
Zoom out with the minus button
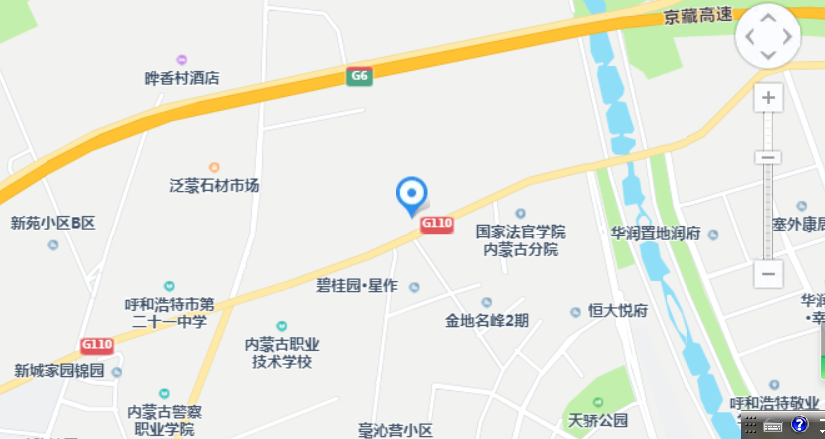[x=768, y=273]
